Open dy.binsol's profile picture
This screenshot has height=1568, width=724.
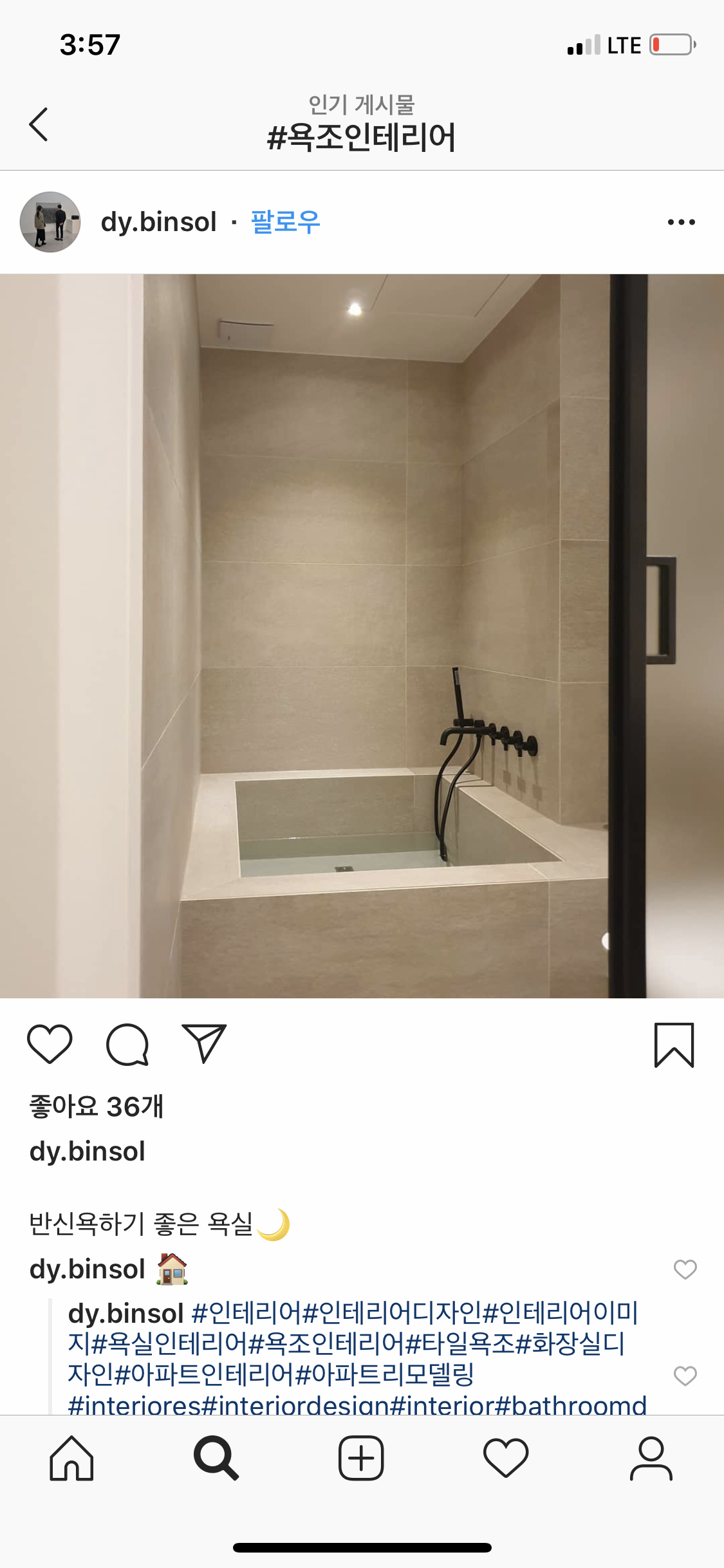click(x=50, y=222)
